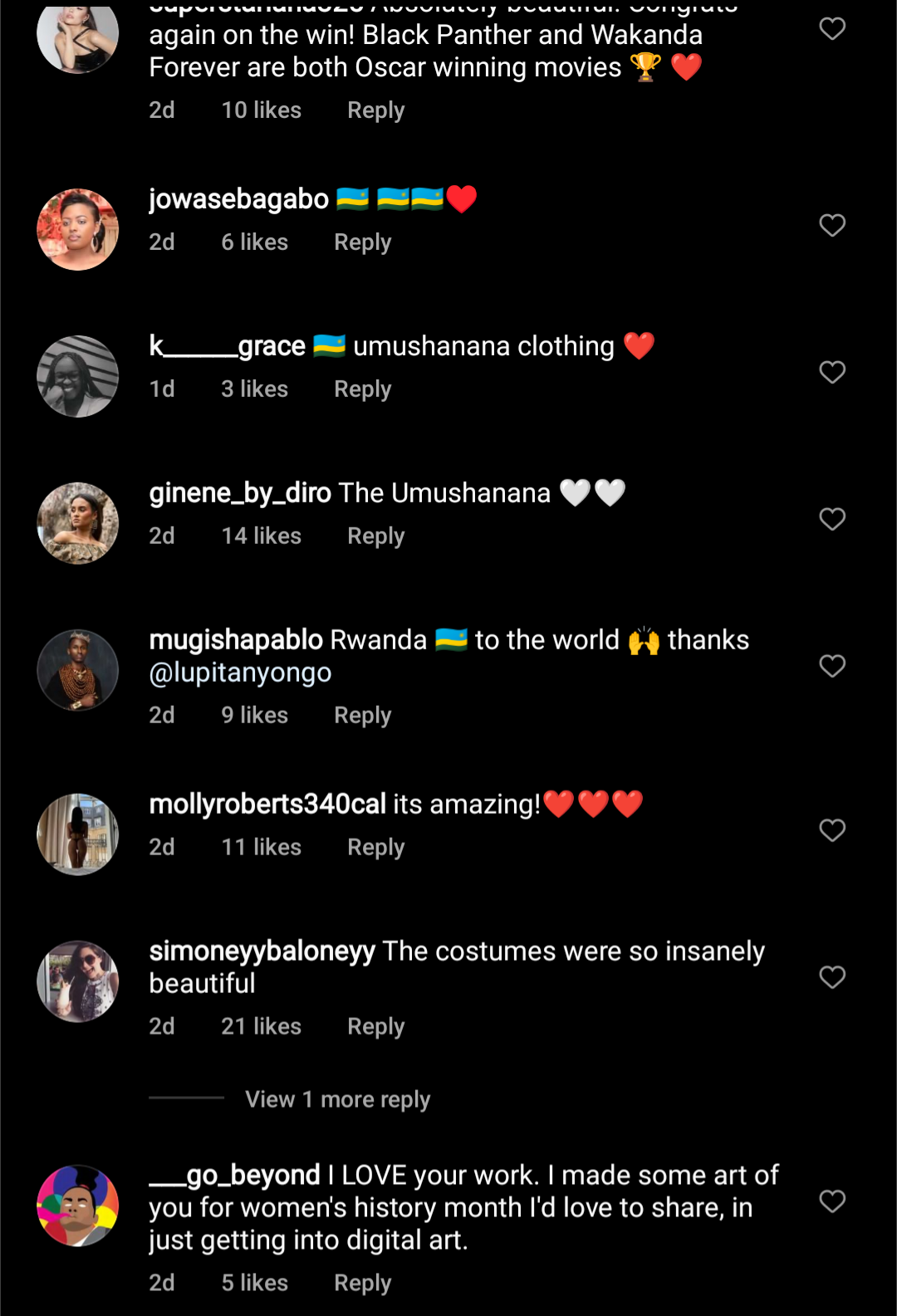Screen dimensions: 897x1316
Task: Like k_____grace's umushanana clothing comment
Action: 831,372
